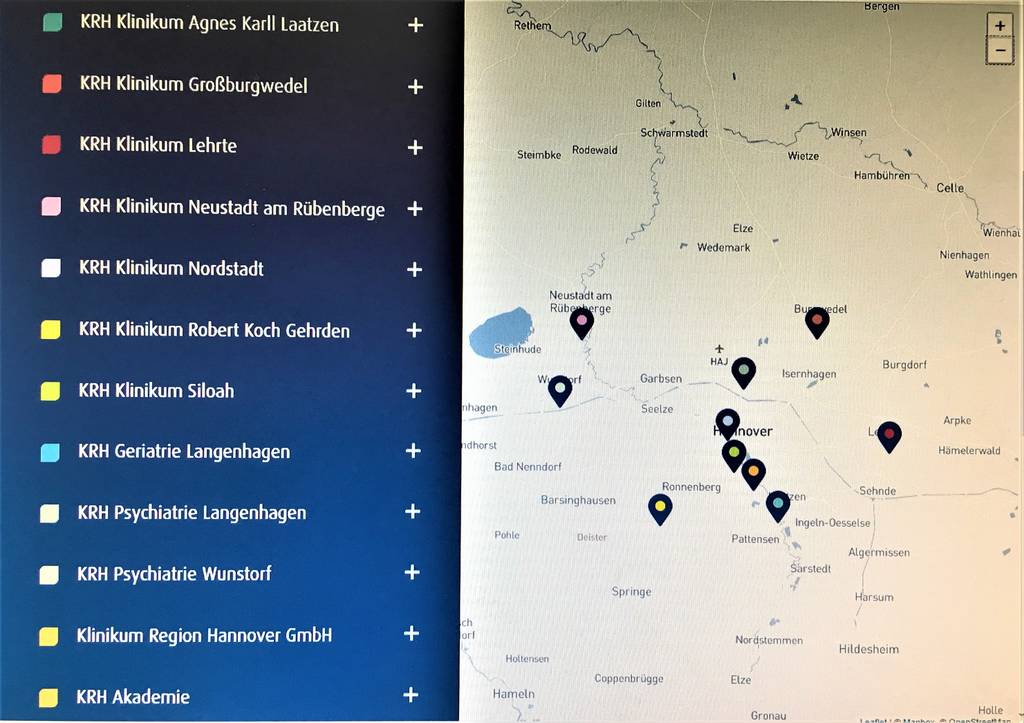Screen dimensions: 1024x723
Task: Select the map pin at Wunstorf
Action: coord(560,389)
